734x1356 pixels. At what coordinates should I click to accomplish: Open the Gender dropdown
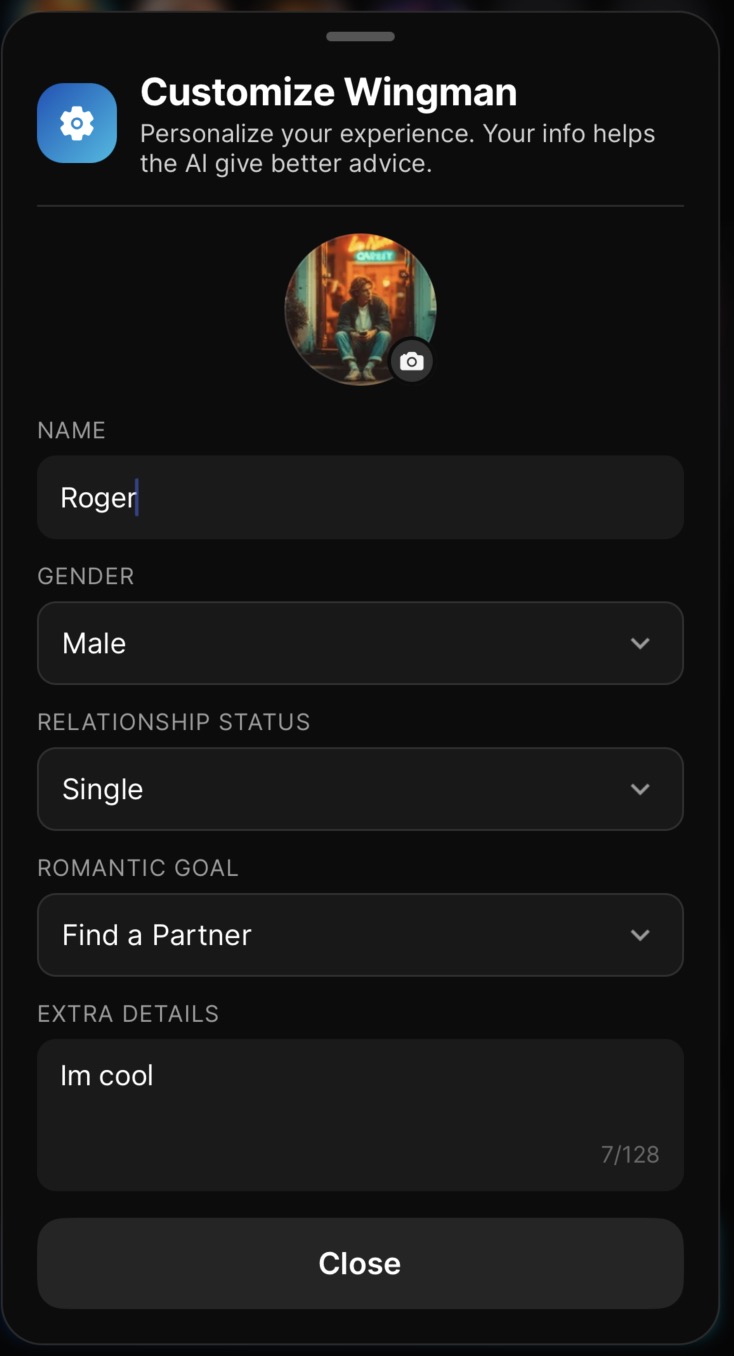[x=360, y=643]
